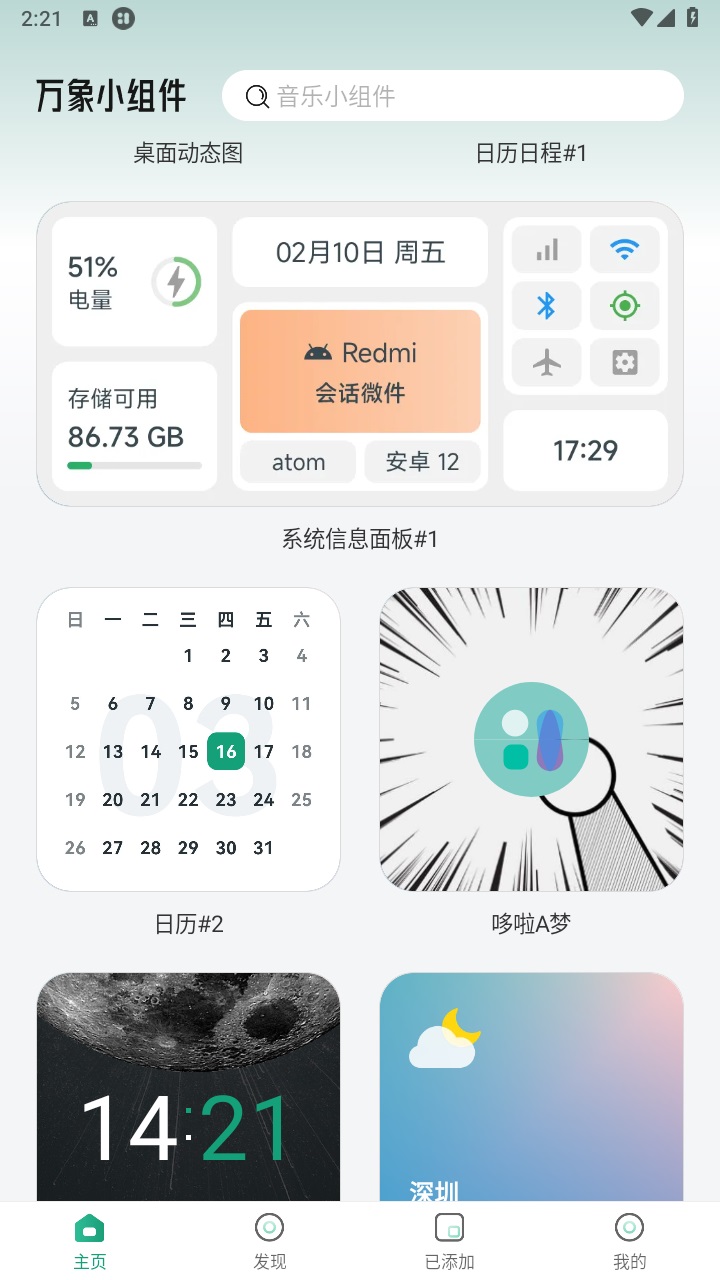This screenshot has height=1280, width=720.
Task: Open the settings gear in system info panel
Action: click(x=624, y=362)
